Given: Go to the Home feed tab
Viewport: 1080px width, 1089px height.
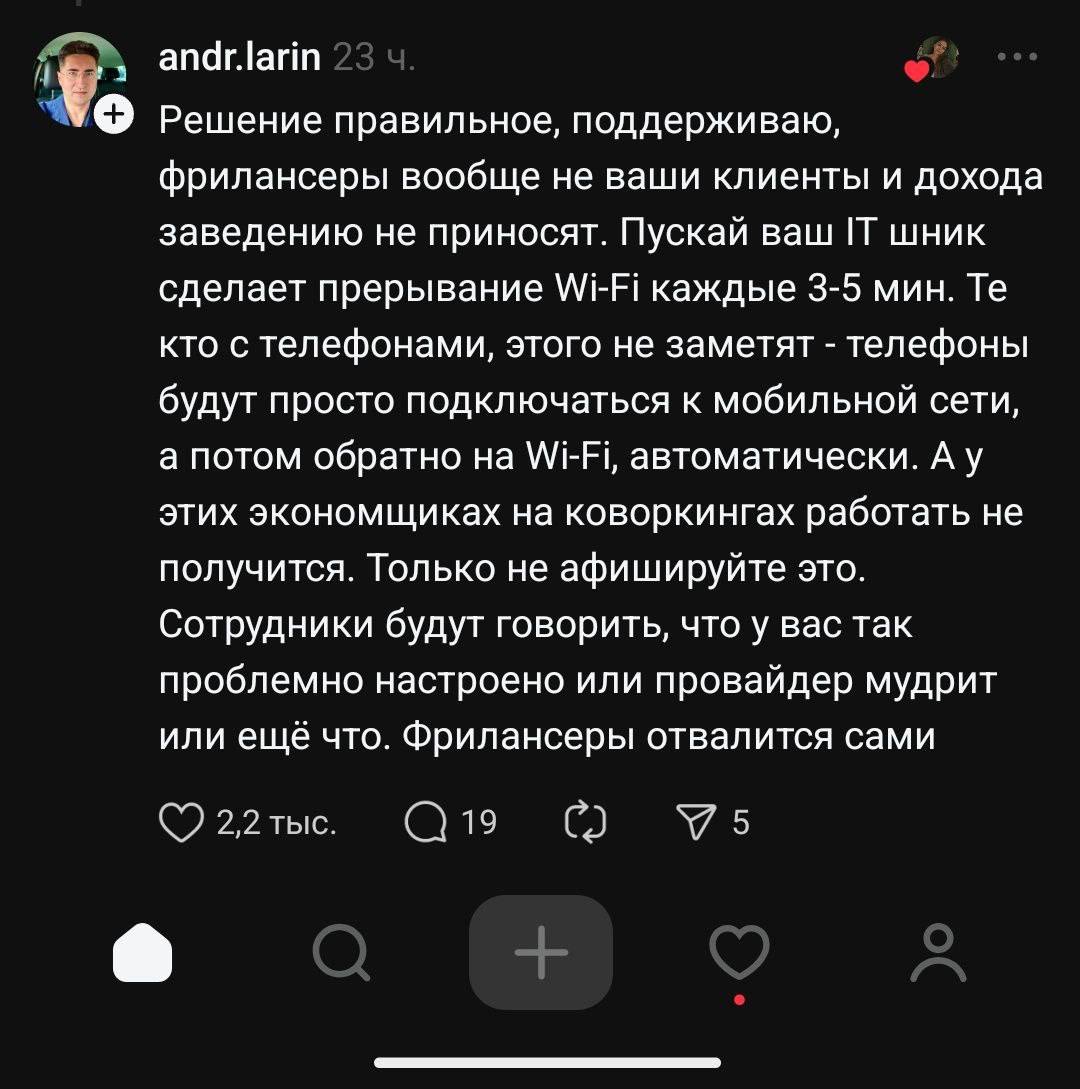Looking at the screenshot, I should (143, 951).
